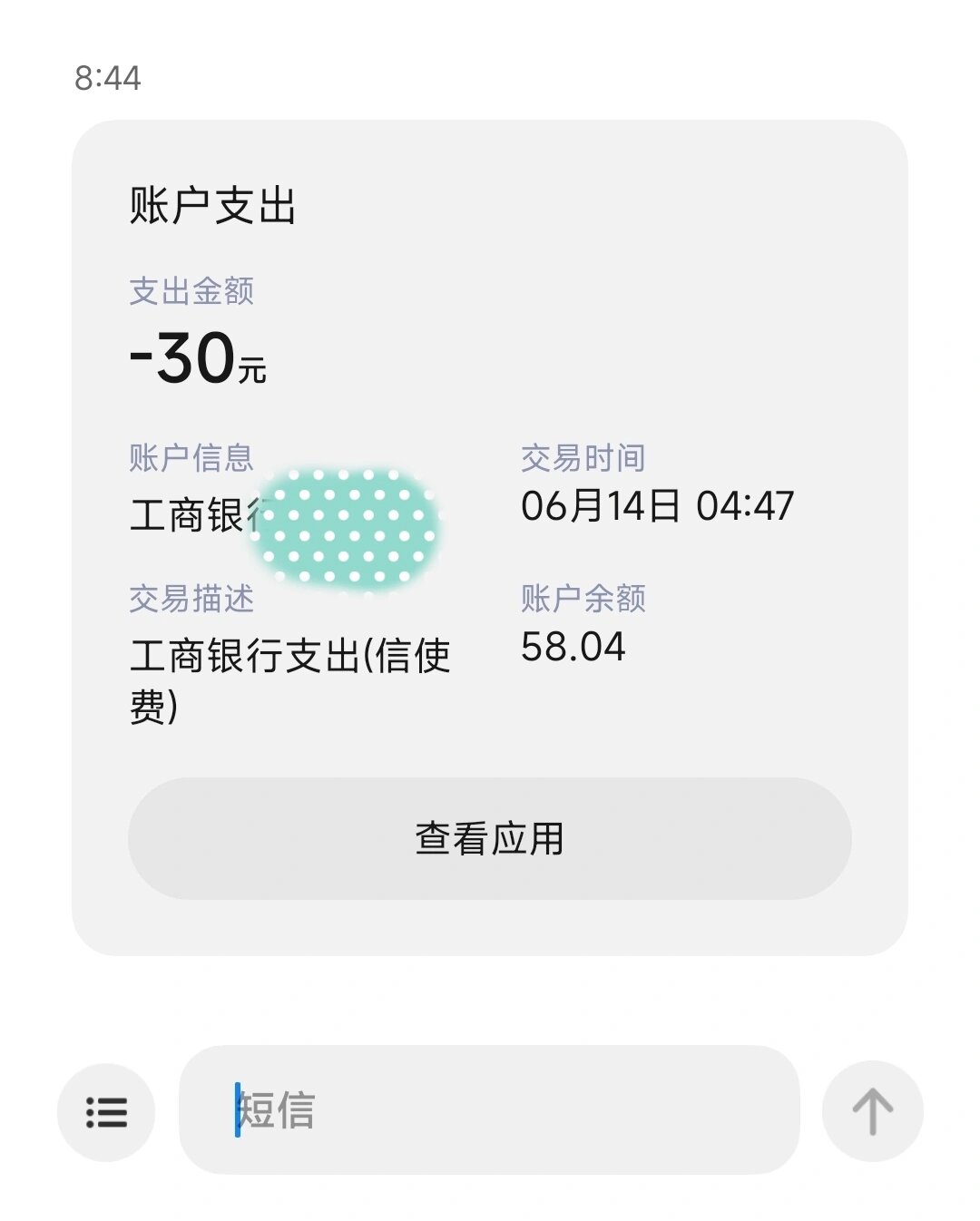Select the account balance 58.04
Viewport: 980px width, 1221px height.
pos(572,647)
